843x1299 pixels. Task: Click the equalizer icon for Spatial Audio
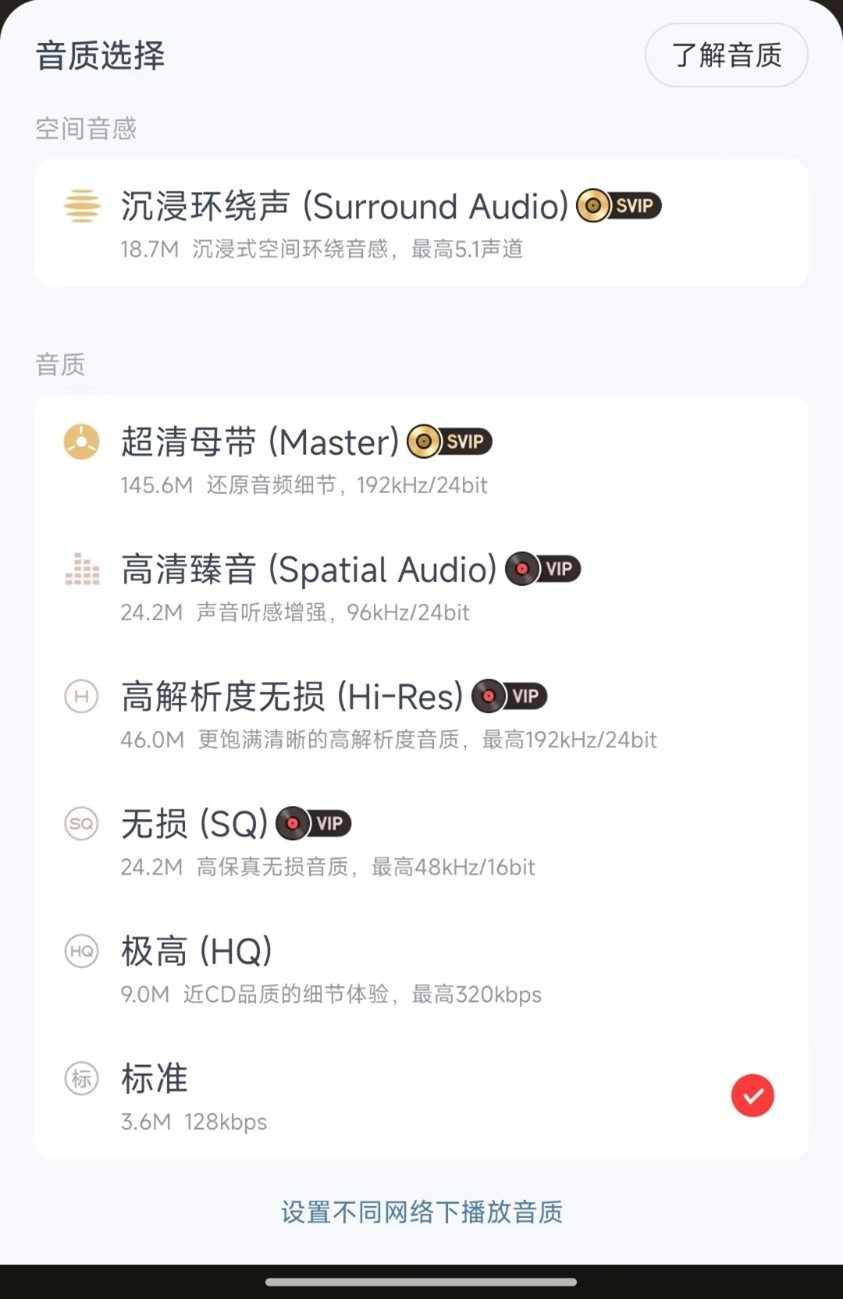click(x=82, y=568)
